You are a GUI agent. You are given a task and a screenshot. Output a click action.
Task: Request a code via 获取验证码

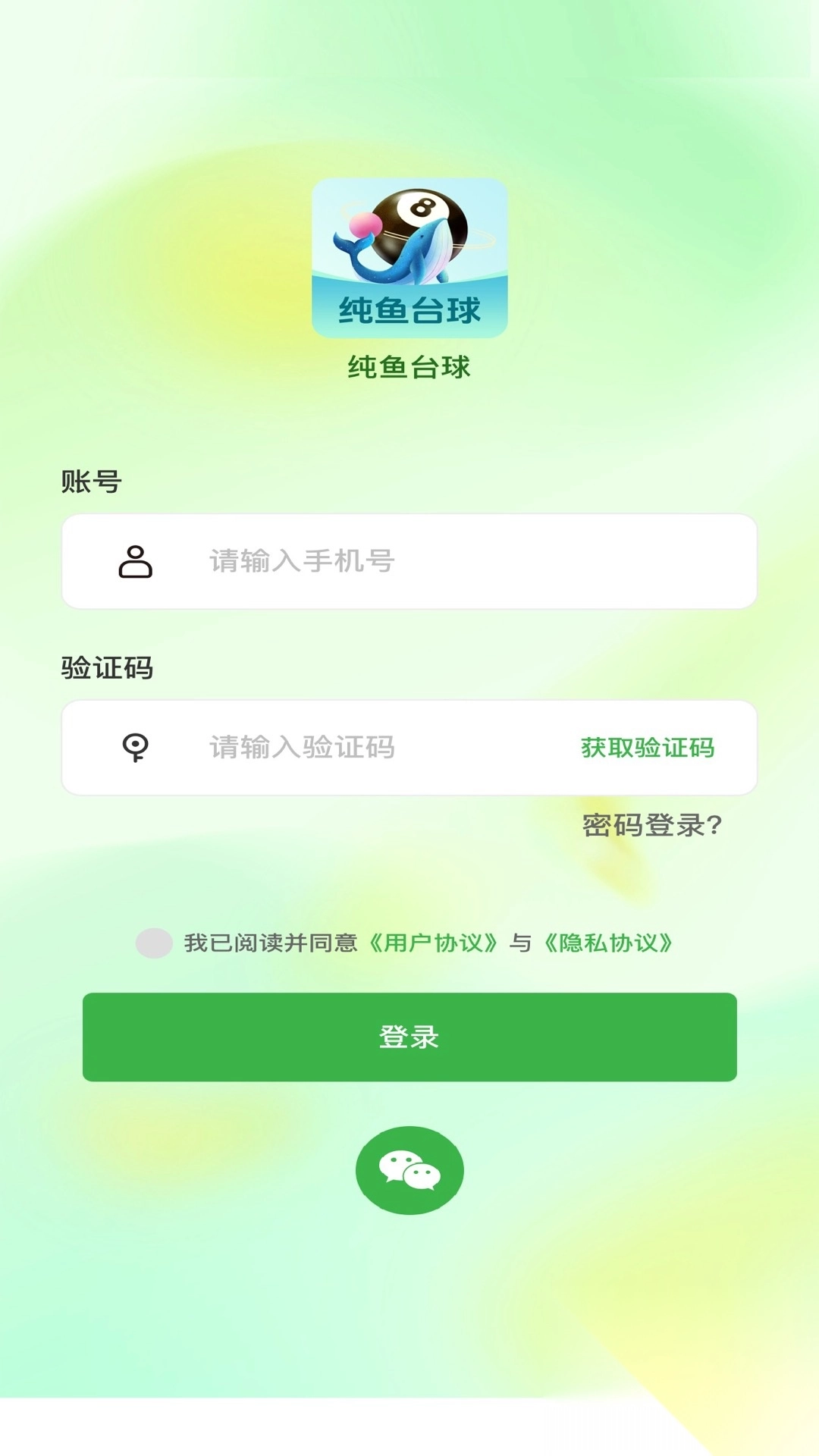coord(648,748)
